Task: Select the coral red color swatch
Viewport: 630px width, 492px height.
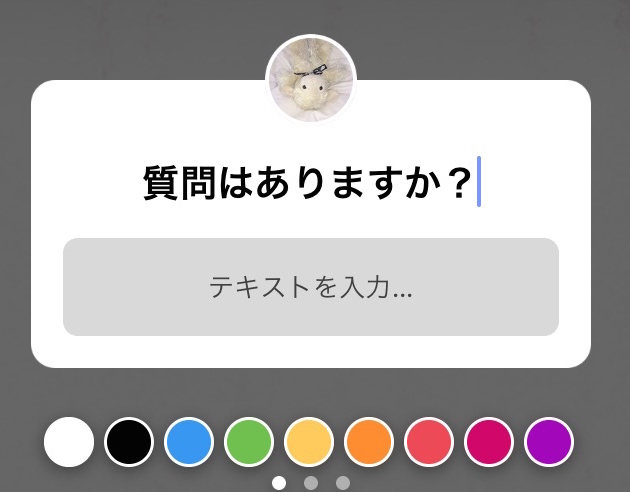Action: point(429,442)
